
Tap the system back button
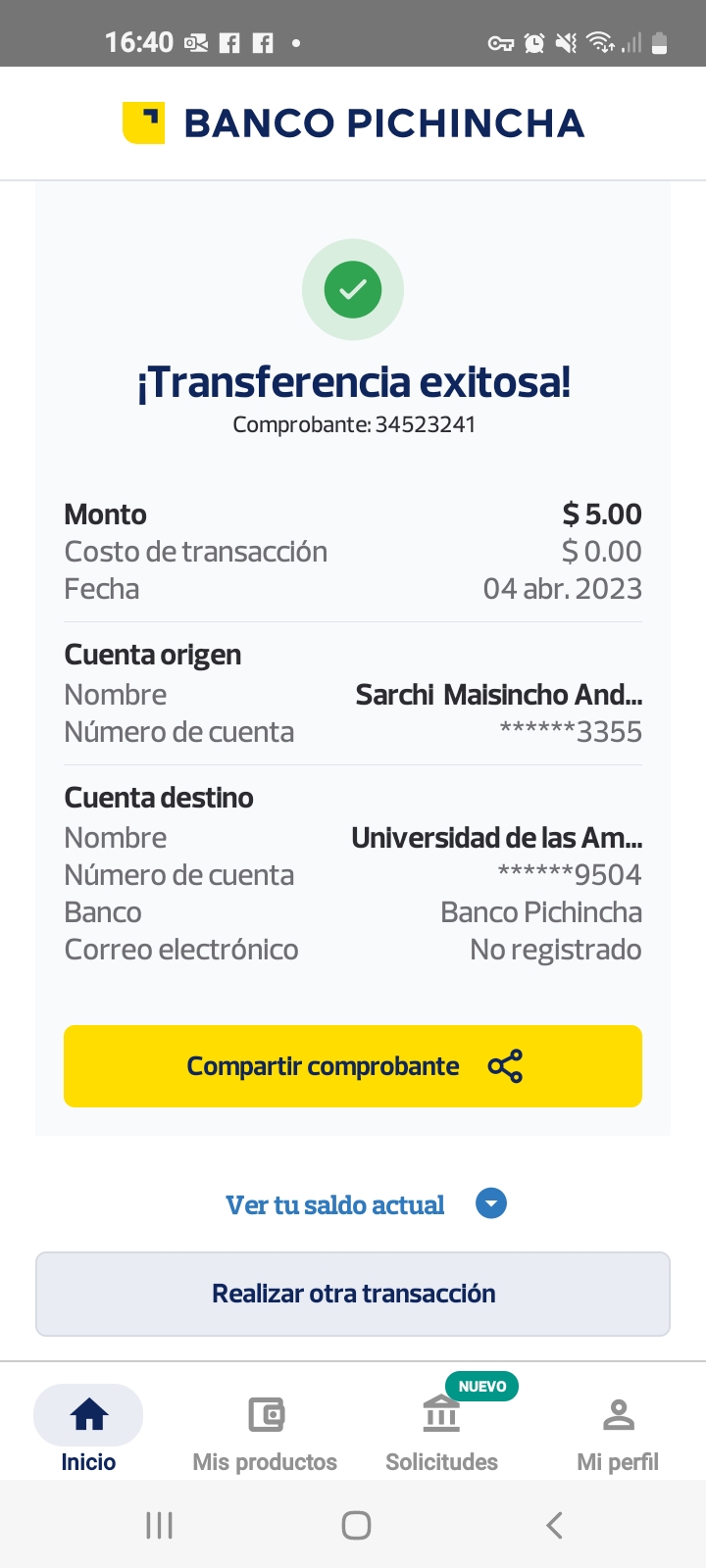(x=554, y=1525)
